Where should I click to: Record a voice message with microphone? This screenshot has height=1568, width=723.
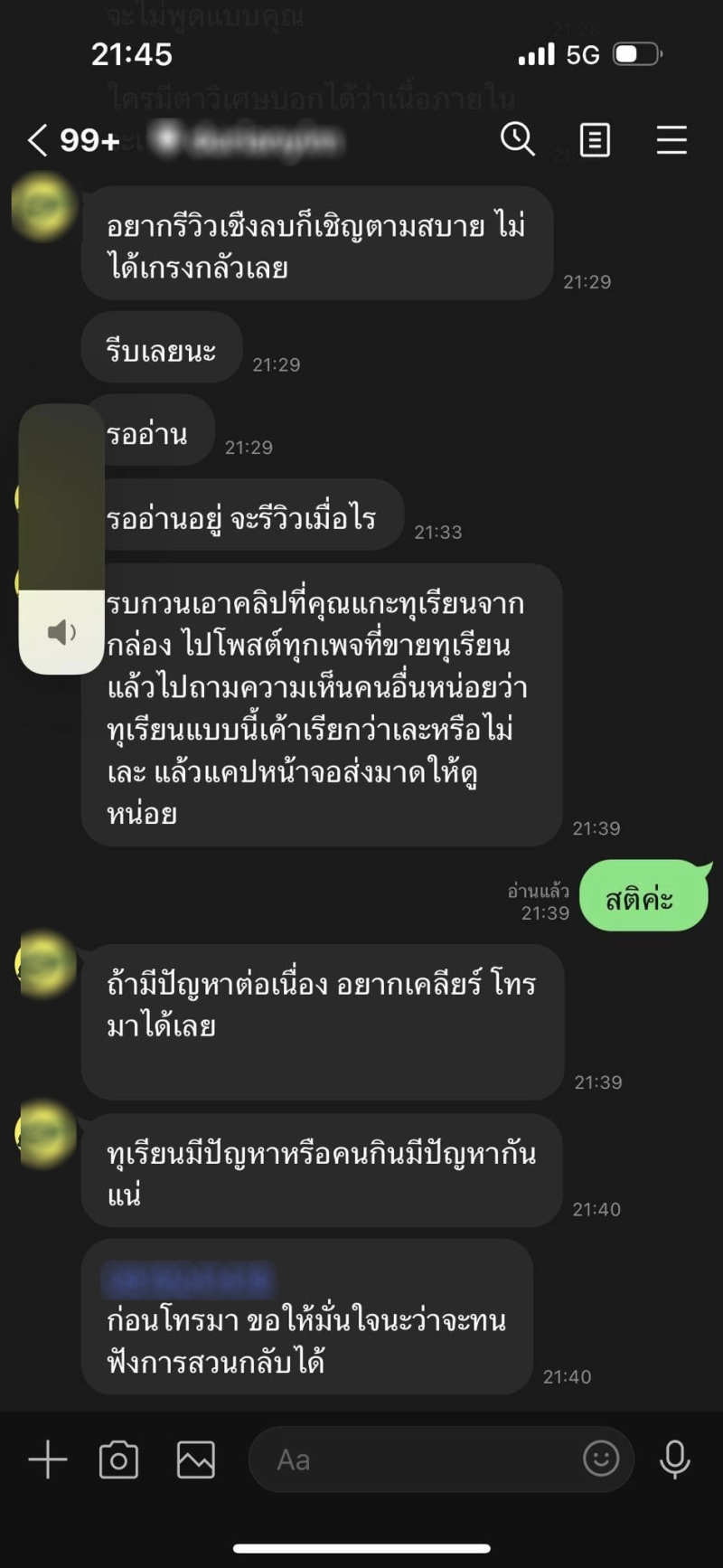pos(674,1459)
